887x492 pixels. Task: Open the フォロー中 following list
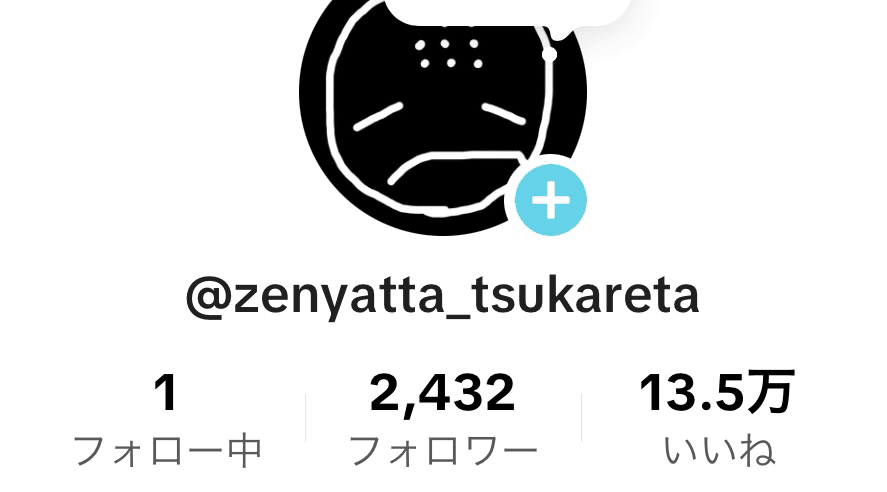coord(167,420)
